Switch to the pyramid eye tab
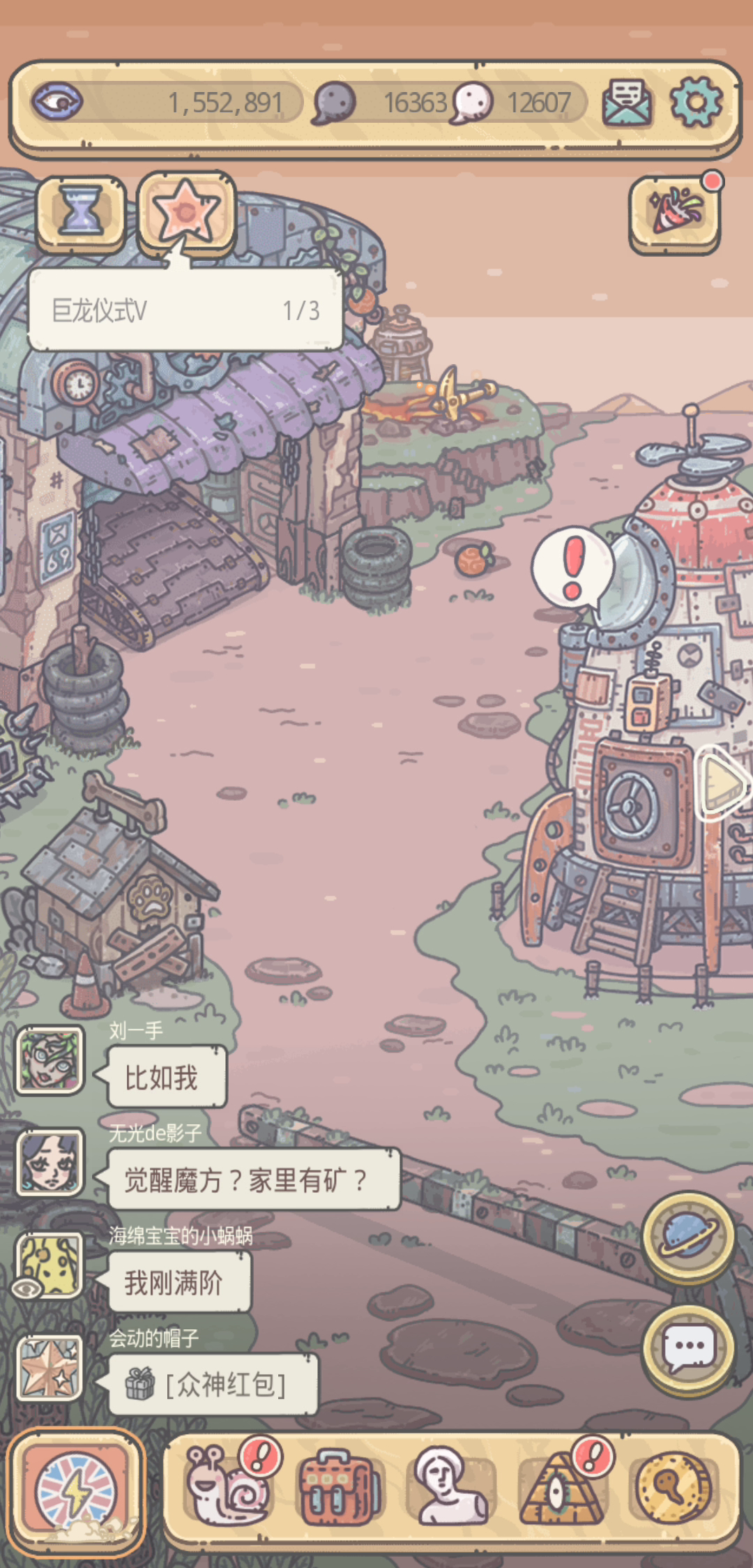The width and height of the screenshot is (753, 1568). pyautogui.click(x=561, y=1488)
